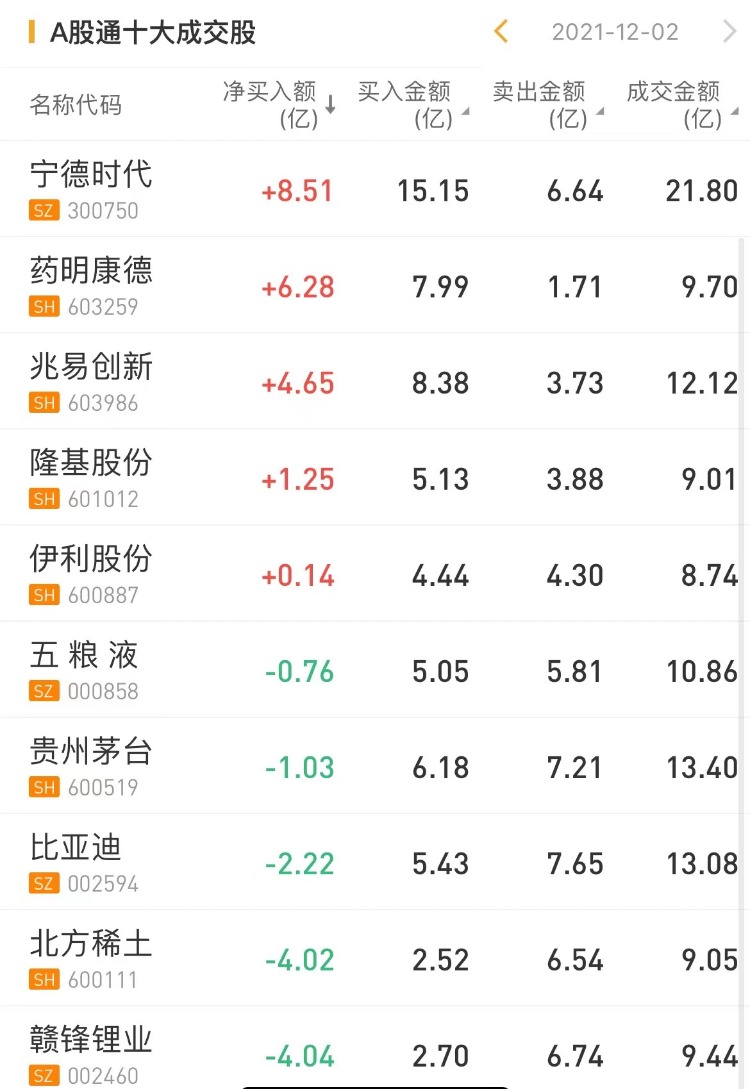Go to the next trading date
This screenshot has height=1089, width=750.
[729, 32]
